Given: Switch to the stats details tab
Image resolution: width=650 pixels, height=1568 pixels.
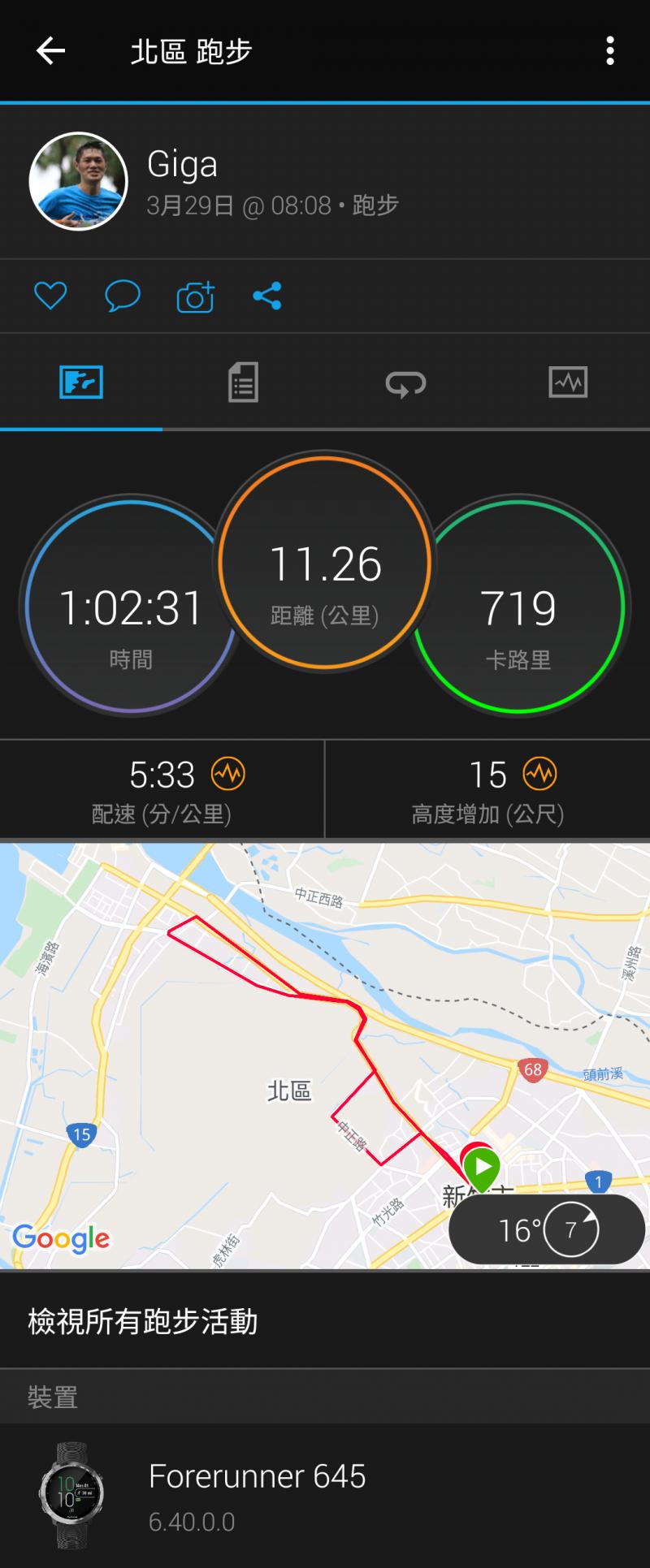Looking at the screenshot, I should pos(243,382).
